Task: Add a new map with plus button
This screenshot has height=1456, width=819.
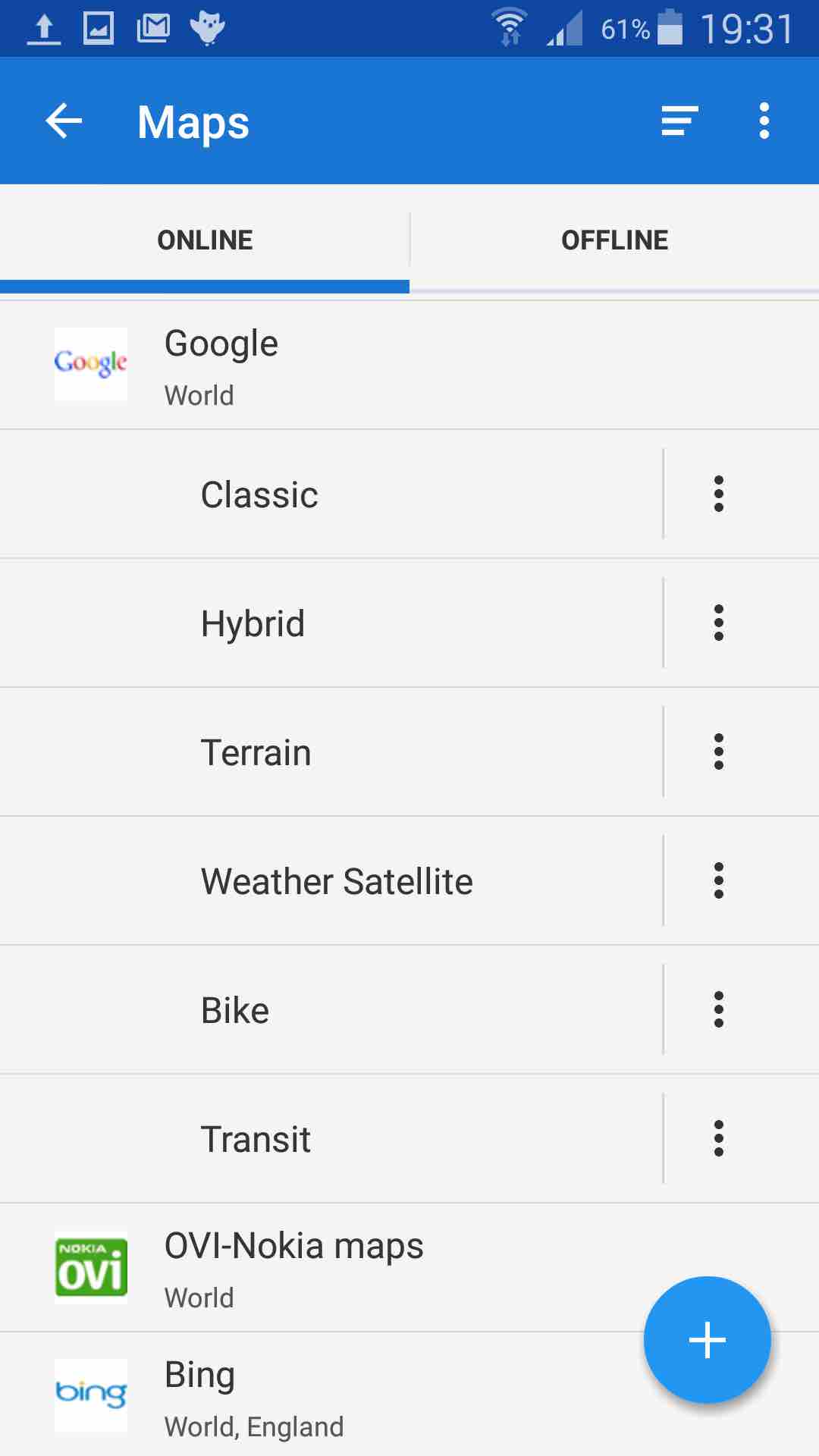Action: coord(708,1340)
